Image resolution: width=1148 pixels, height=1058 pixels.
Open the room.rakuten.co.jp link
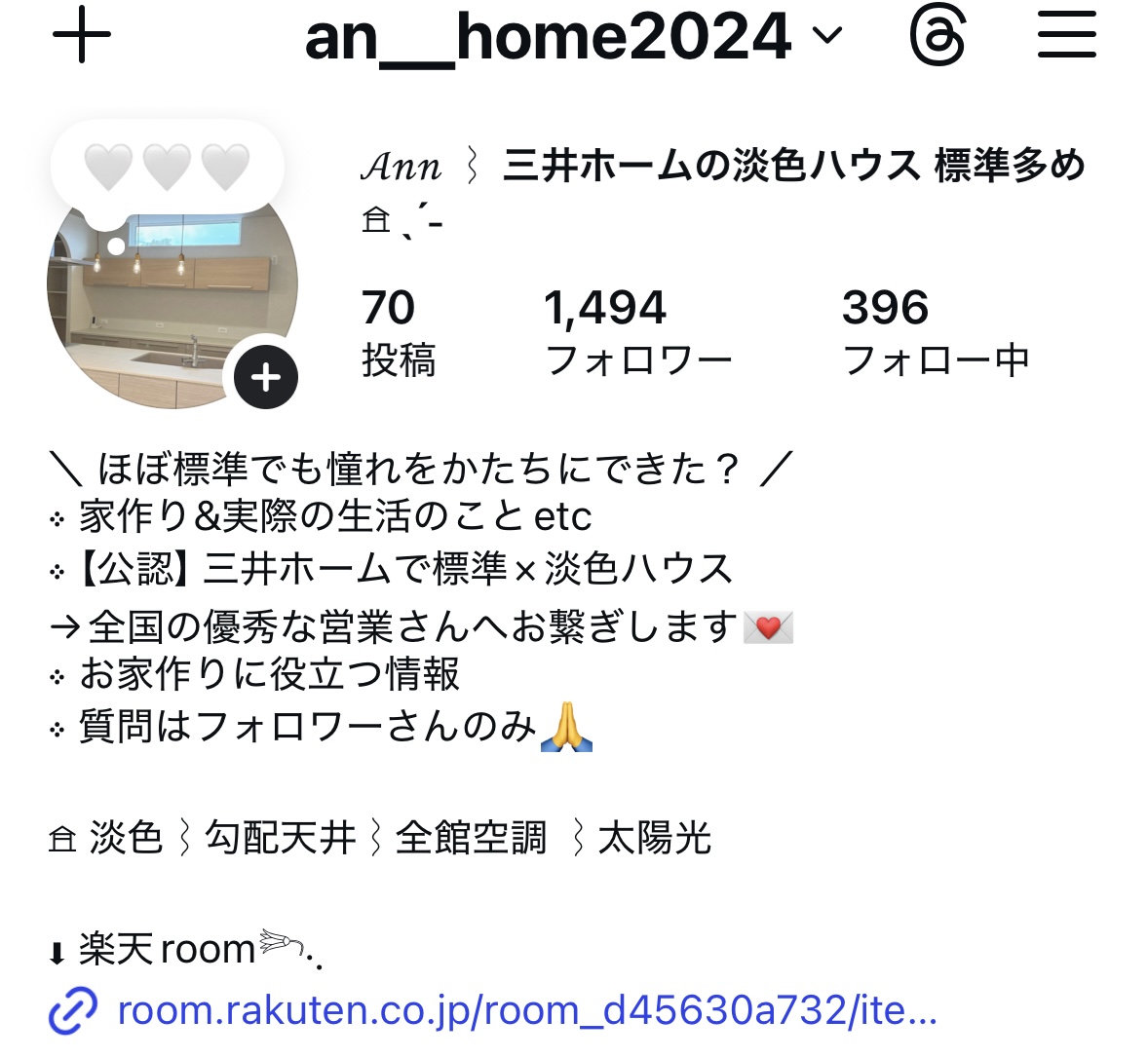(526, 1011)
